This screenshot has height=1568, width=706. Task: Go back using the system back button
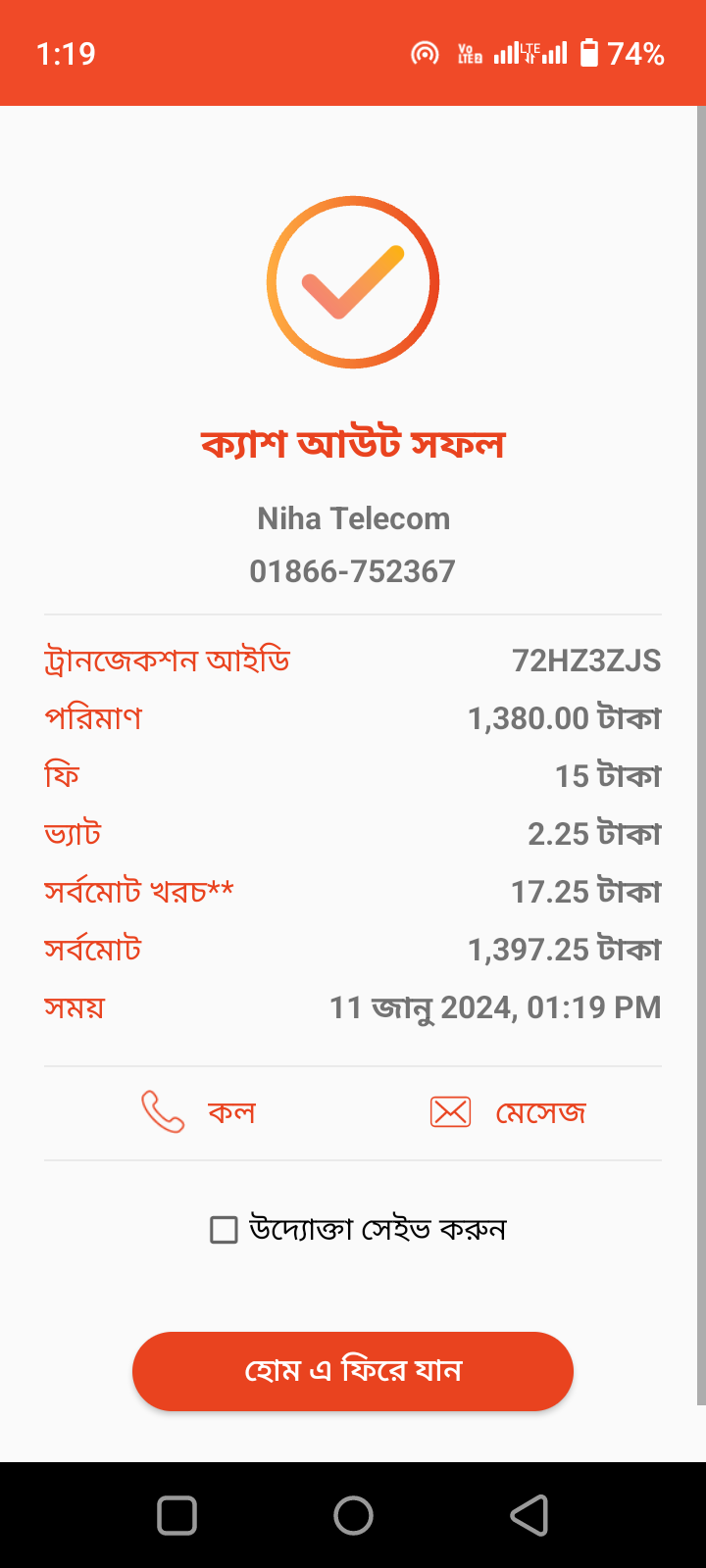[x=529, y=1515]
